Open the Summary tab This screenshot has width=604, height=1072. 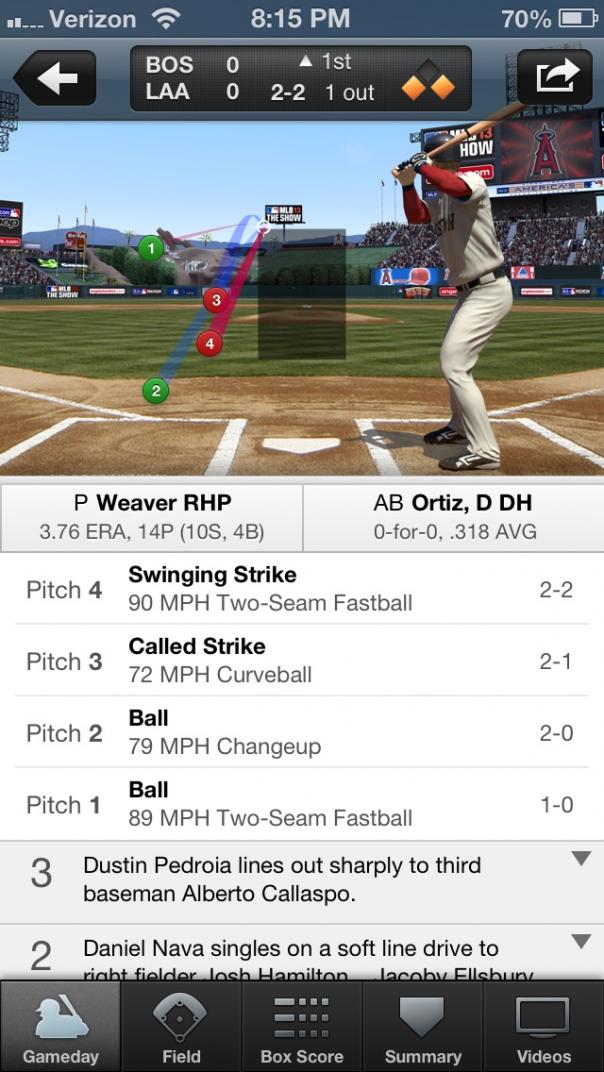click(422, 1028)
